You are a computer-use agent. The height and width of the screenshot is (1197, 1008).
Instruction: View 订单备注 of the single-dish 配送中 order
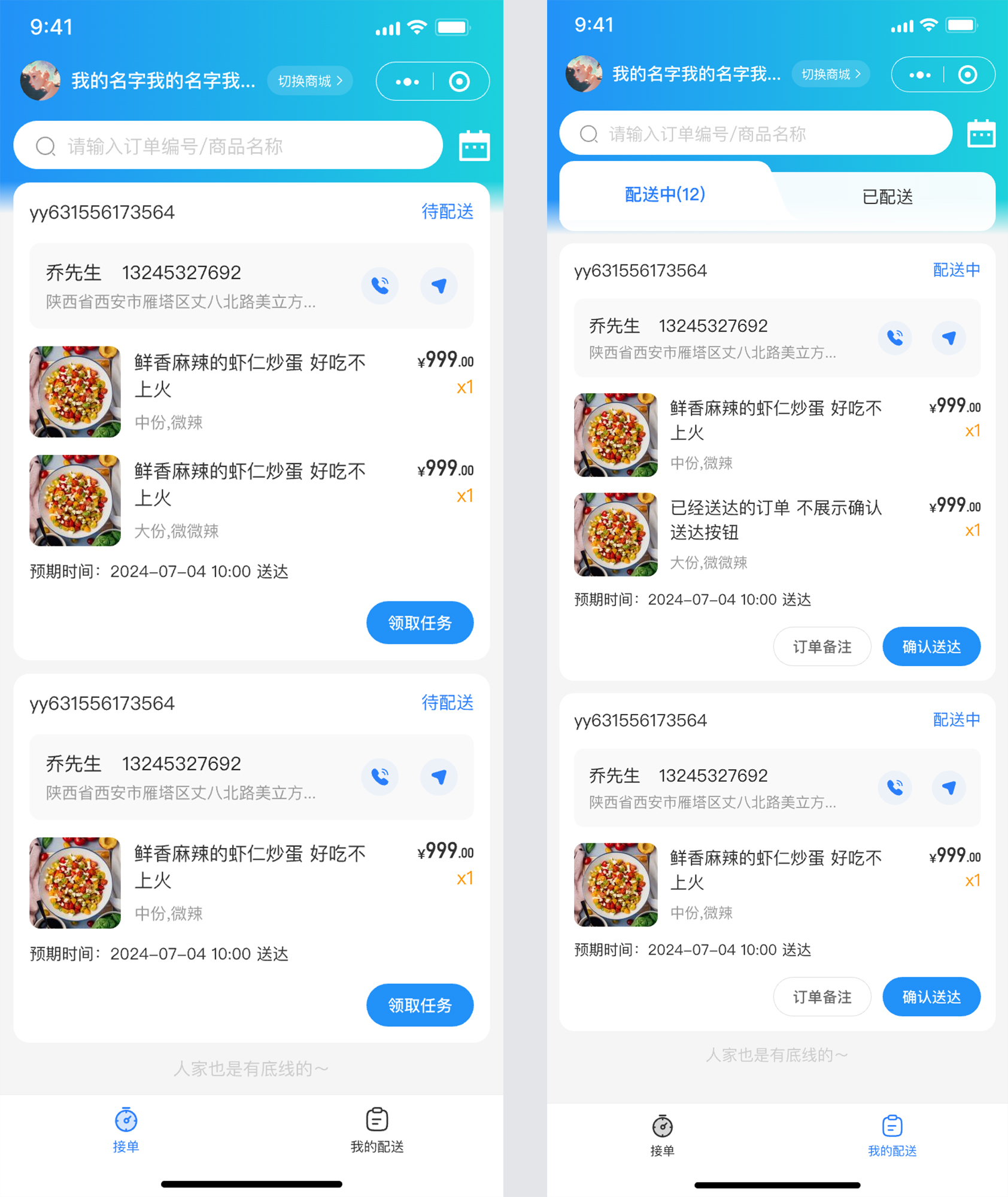coord(822,997)
